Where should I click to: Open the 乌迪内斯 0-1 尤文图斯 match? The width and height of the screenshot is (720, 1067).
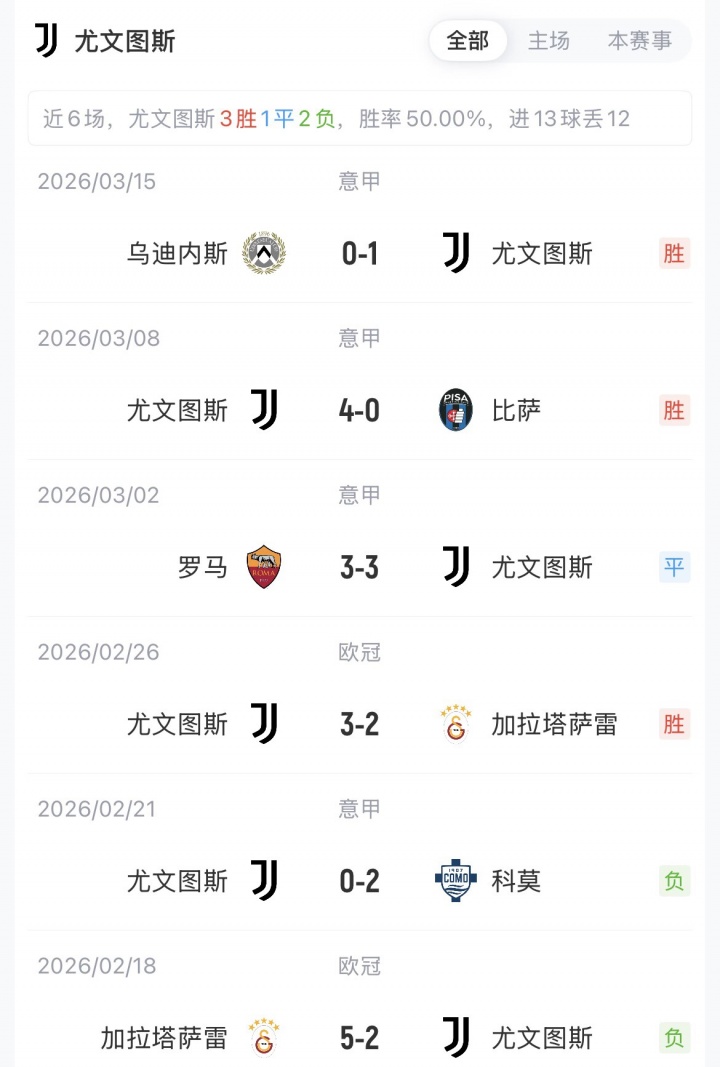point(360,254)
